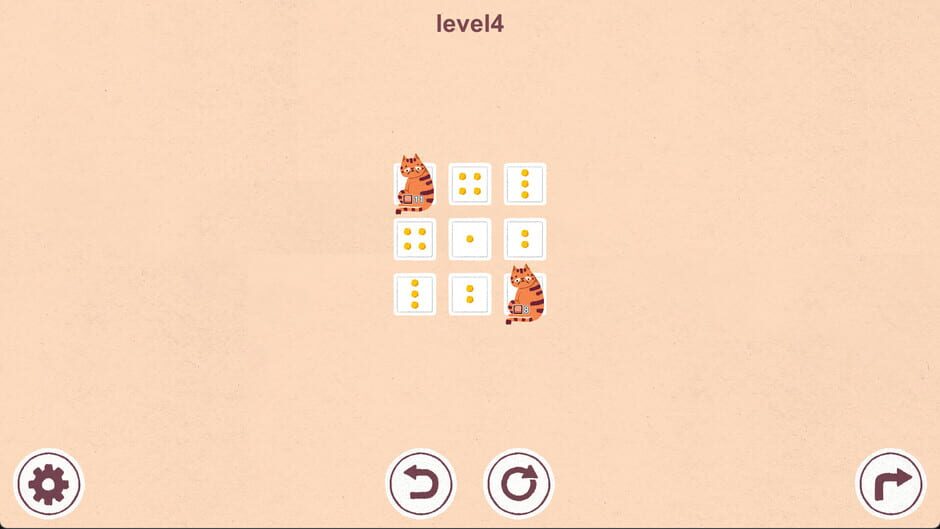Tap the three-dot tile in the bottom row
The height and width of the screenshot is (529, 940).
[x=415, y=294]
